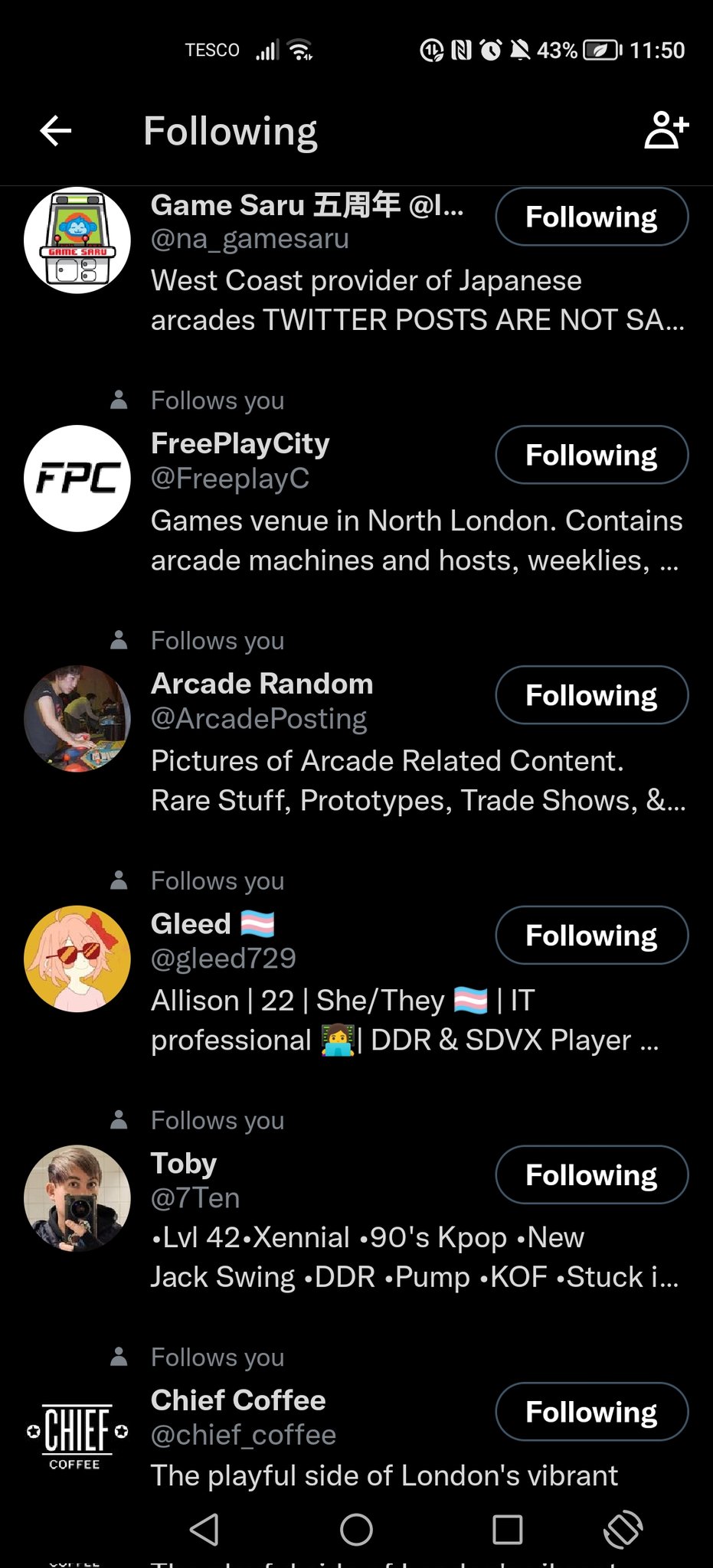
Task: Open recent apps from the navigation bar
Action: 507,1530
